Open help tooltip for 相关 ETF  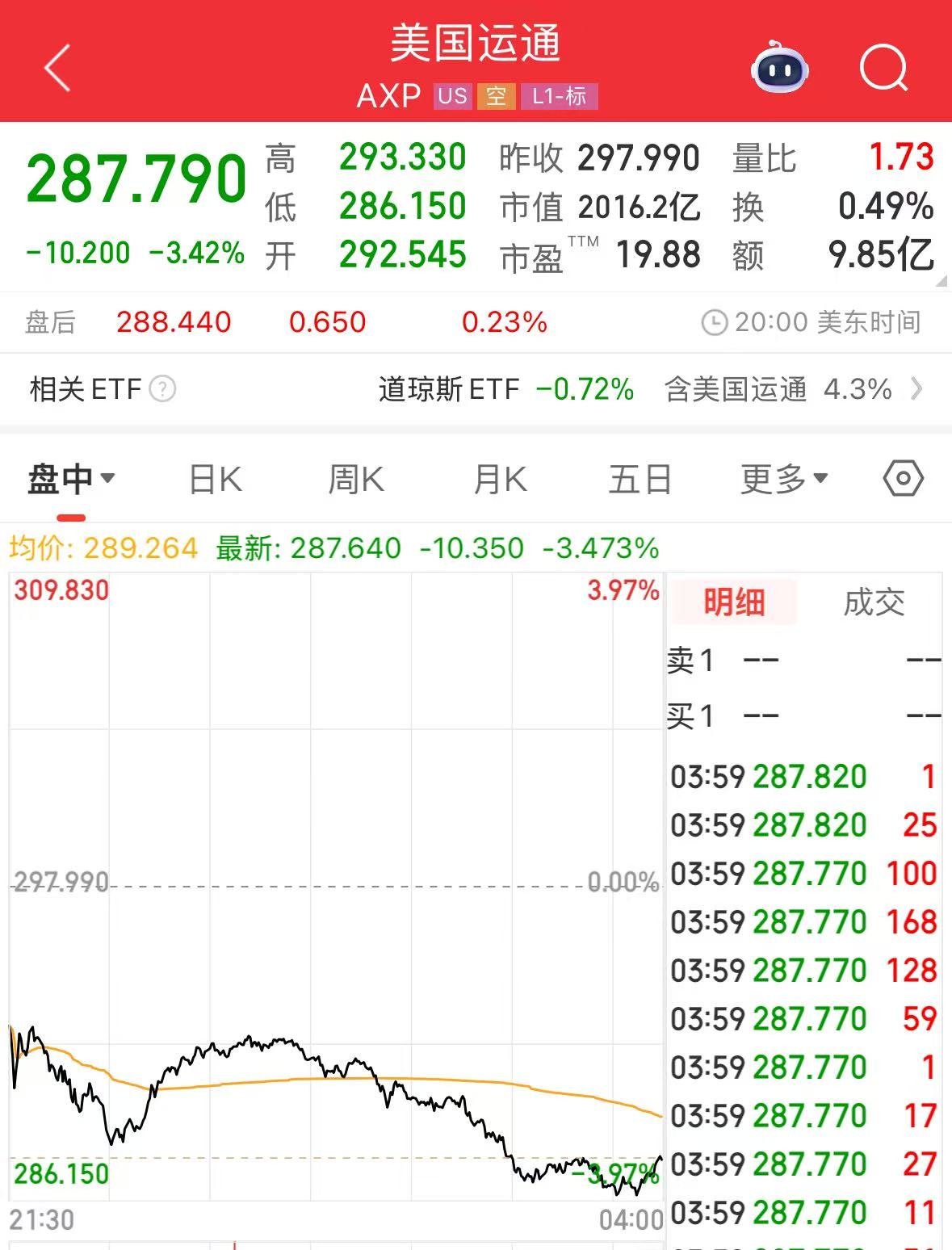pyautogui.click(x=164, y=388)
